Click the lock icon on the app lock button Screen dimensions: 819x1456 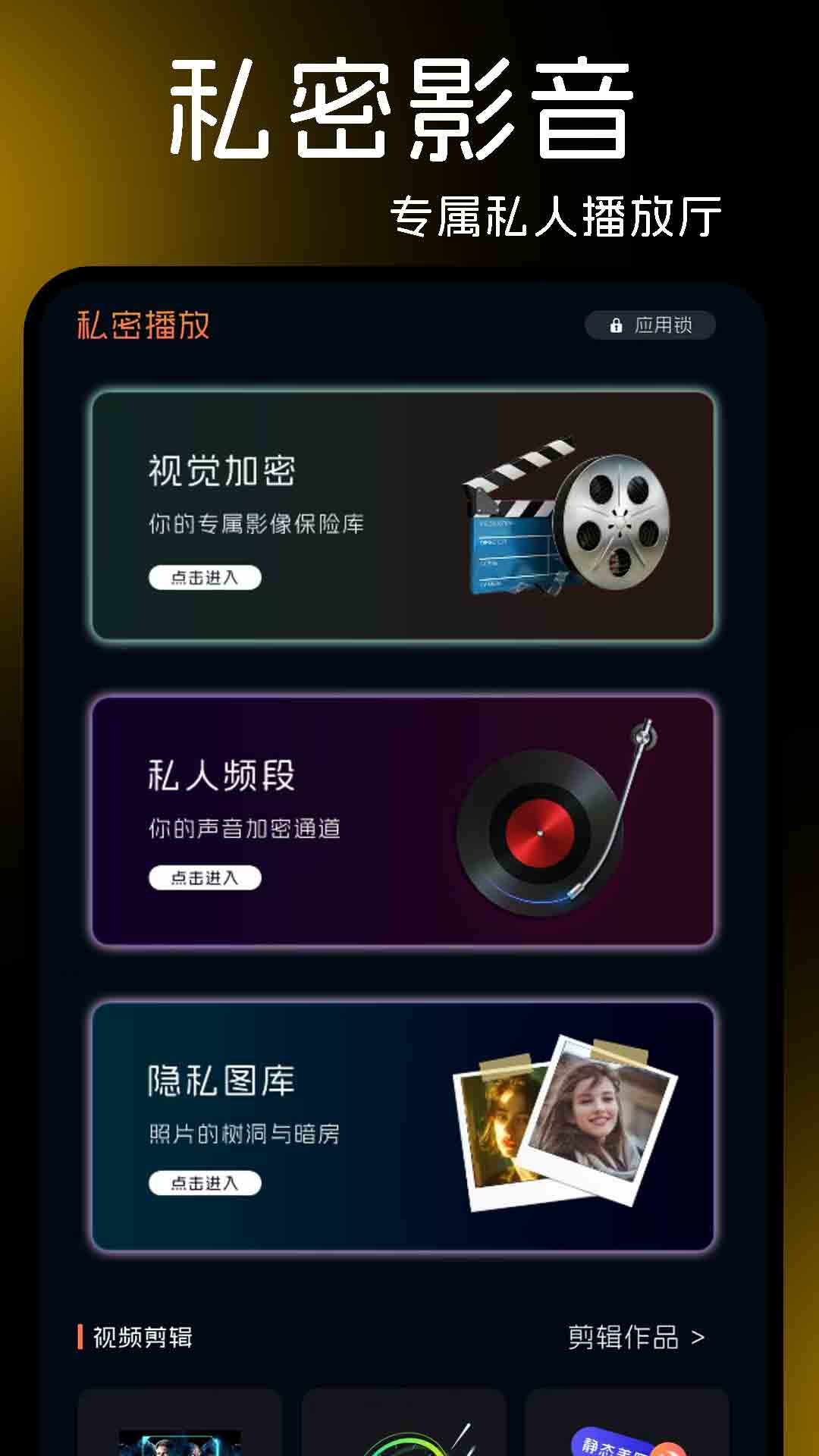[x=614, y=325]
